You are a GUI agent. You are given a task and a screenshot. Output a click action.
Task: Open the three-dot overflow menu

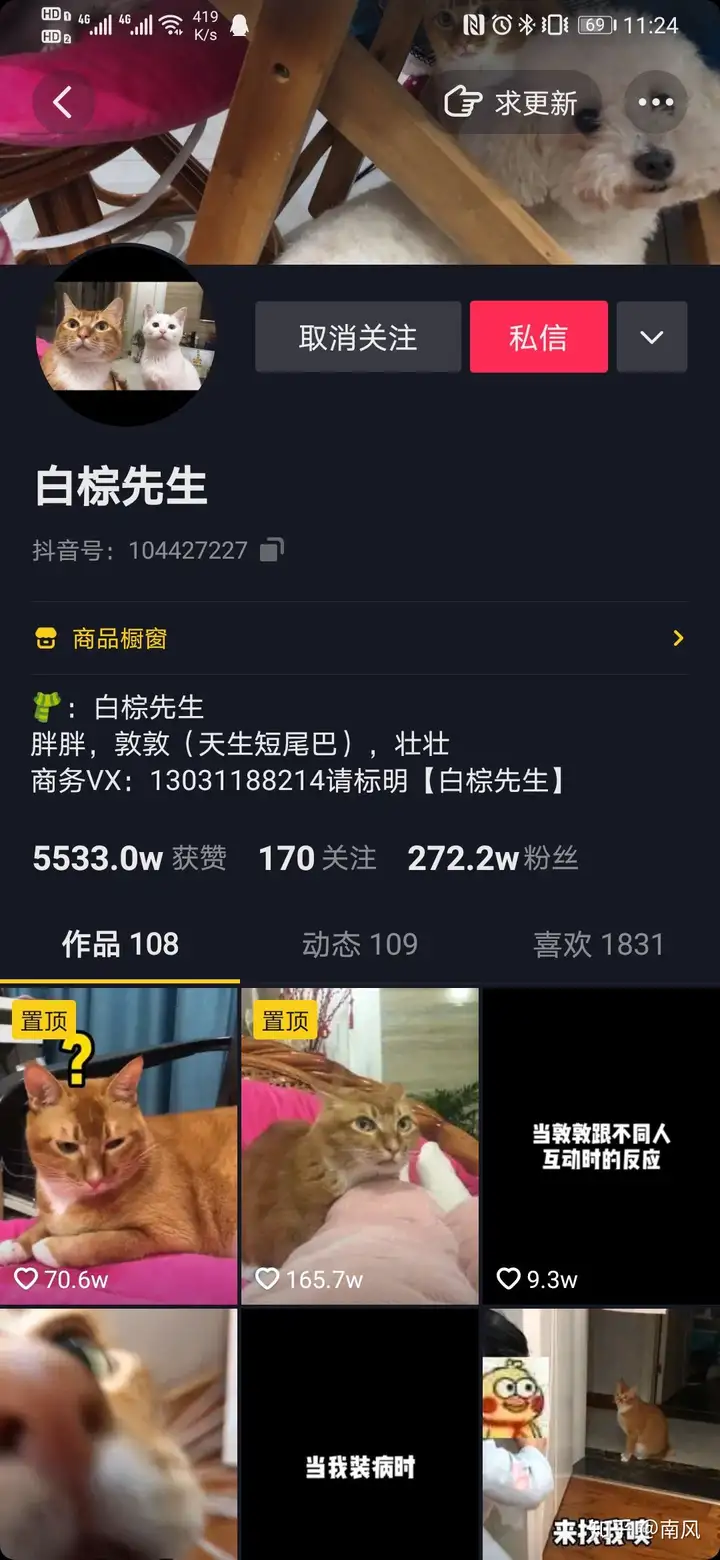coord(656,102)
